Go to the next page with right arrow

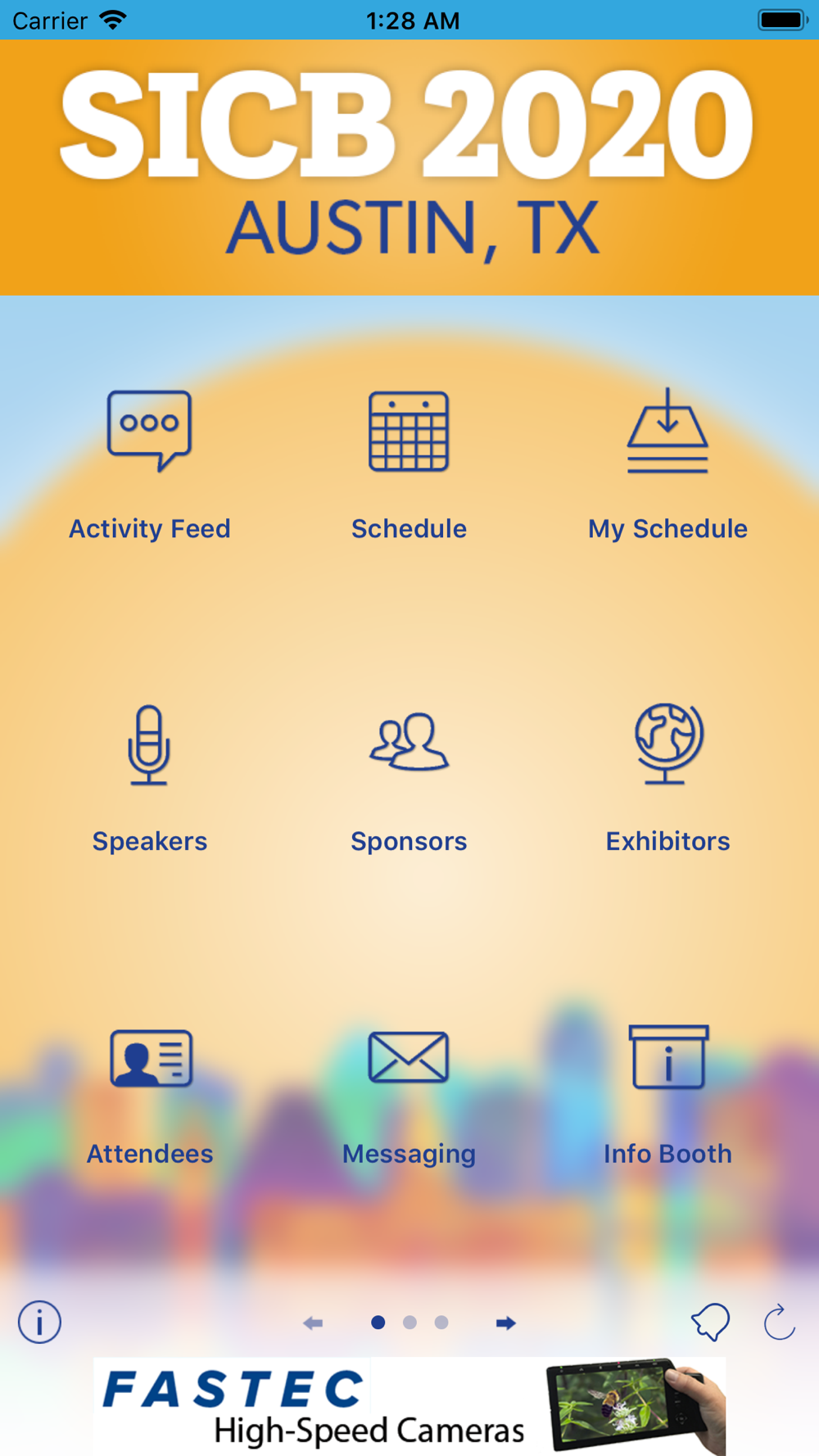coord(506,1323)
